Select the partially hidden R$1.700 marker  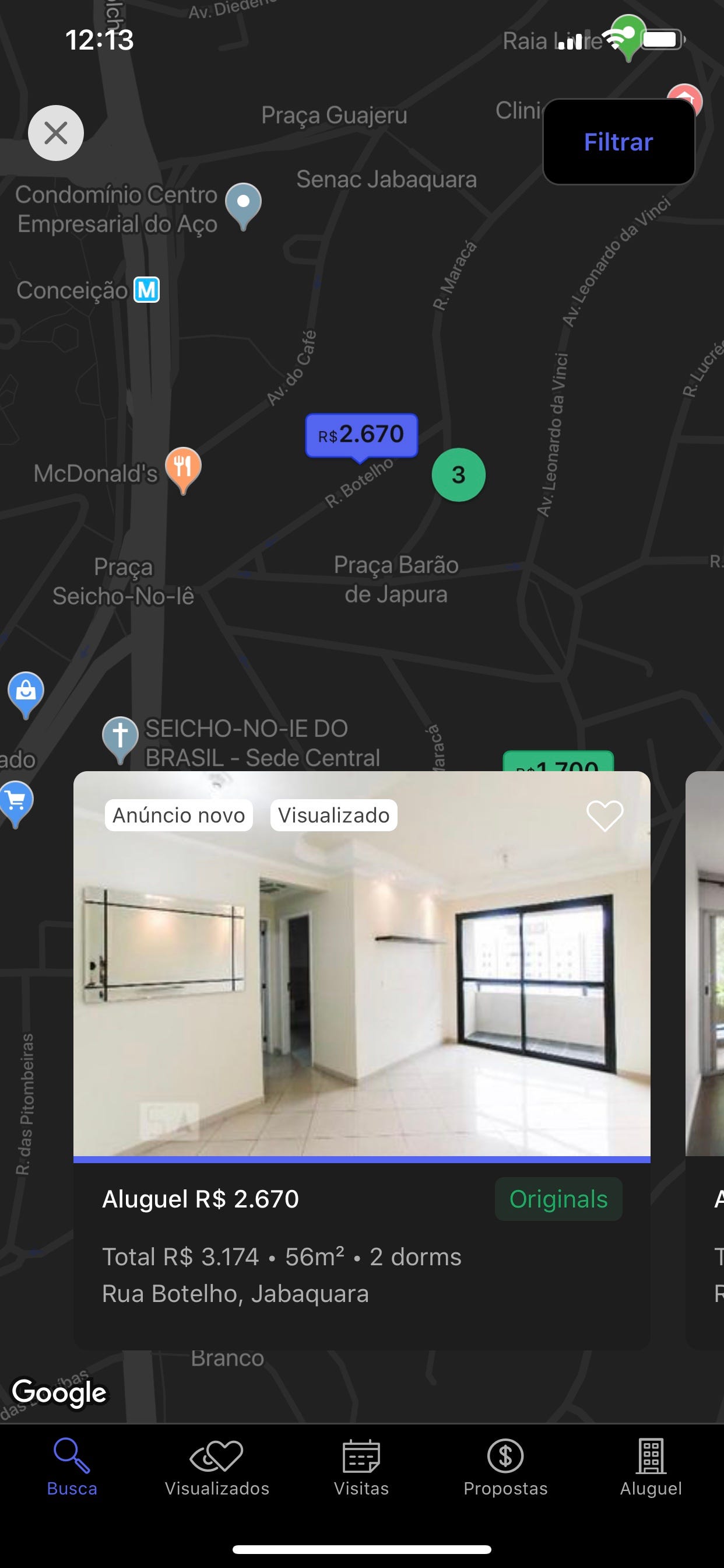click(x=558, y=761)
